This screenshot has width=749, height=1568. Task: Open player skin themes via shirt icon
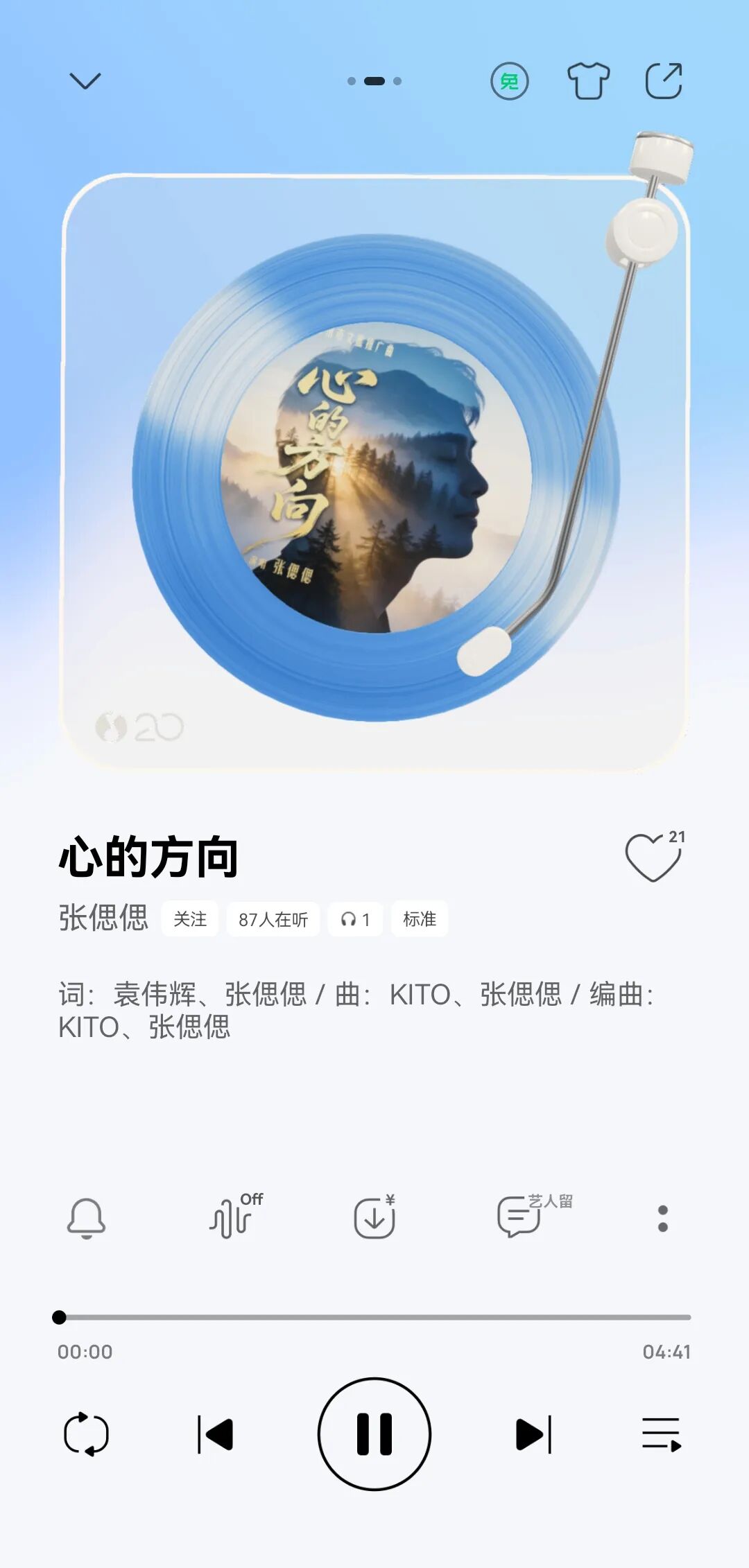click(x=588, y=81)
